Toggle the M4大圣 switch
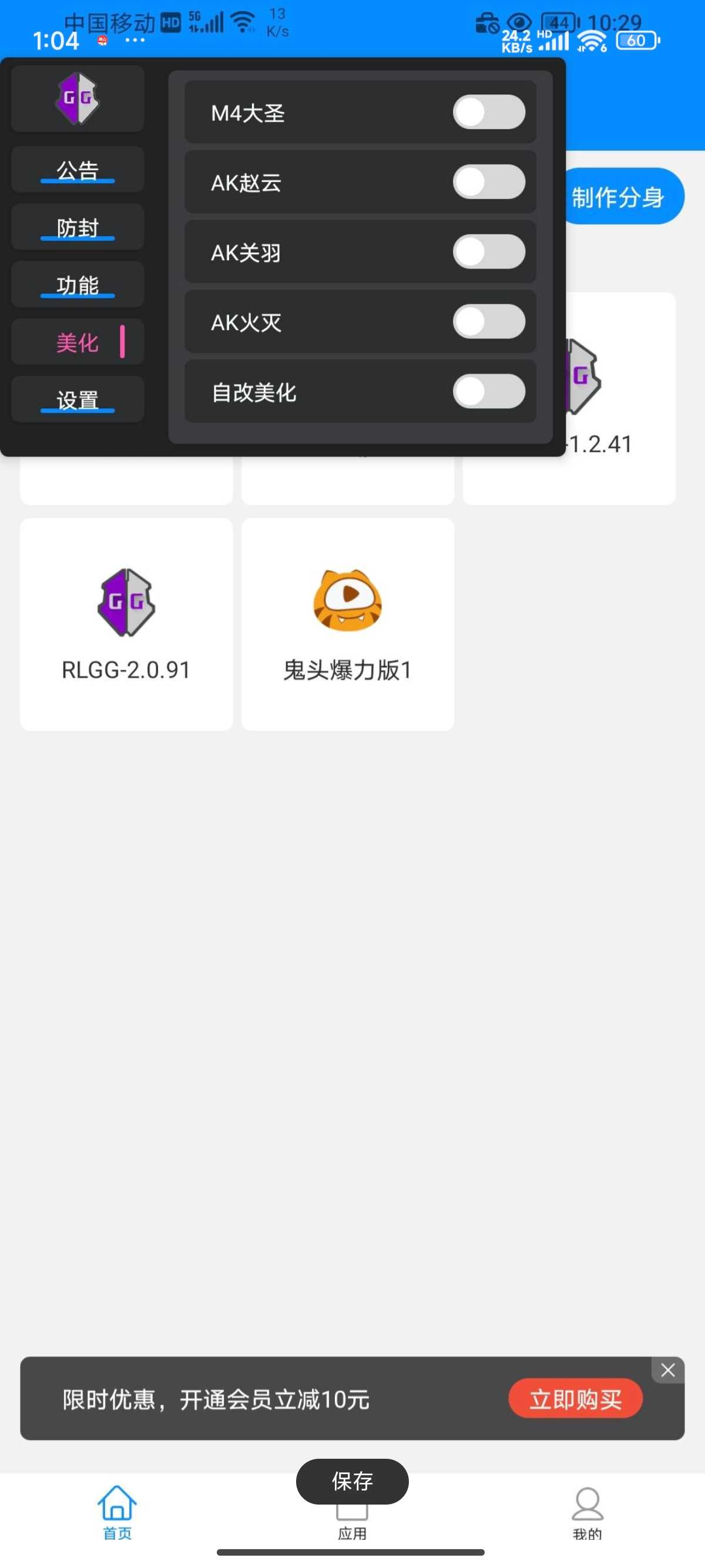The width and height of the screenshot is (705, 1568). (488, 112)
